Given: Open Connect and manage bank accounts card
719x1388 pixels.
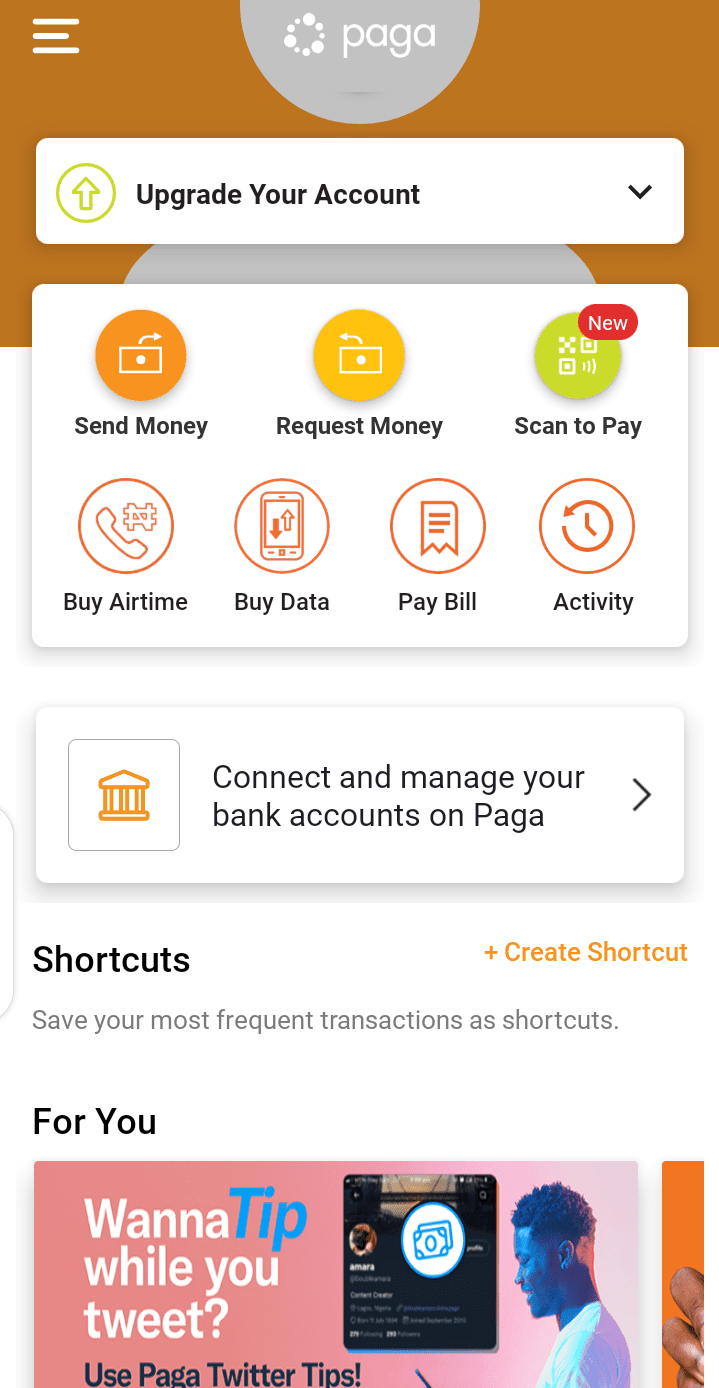Looking at the screenshot, I should pos(360,795).
